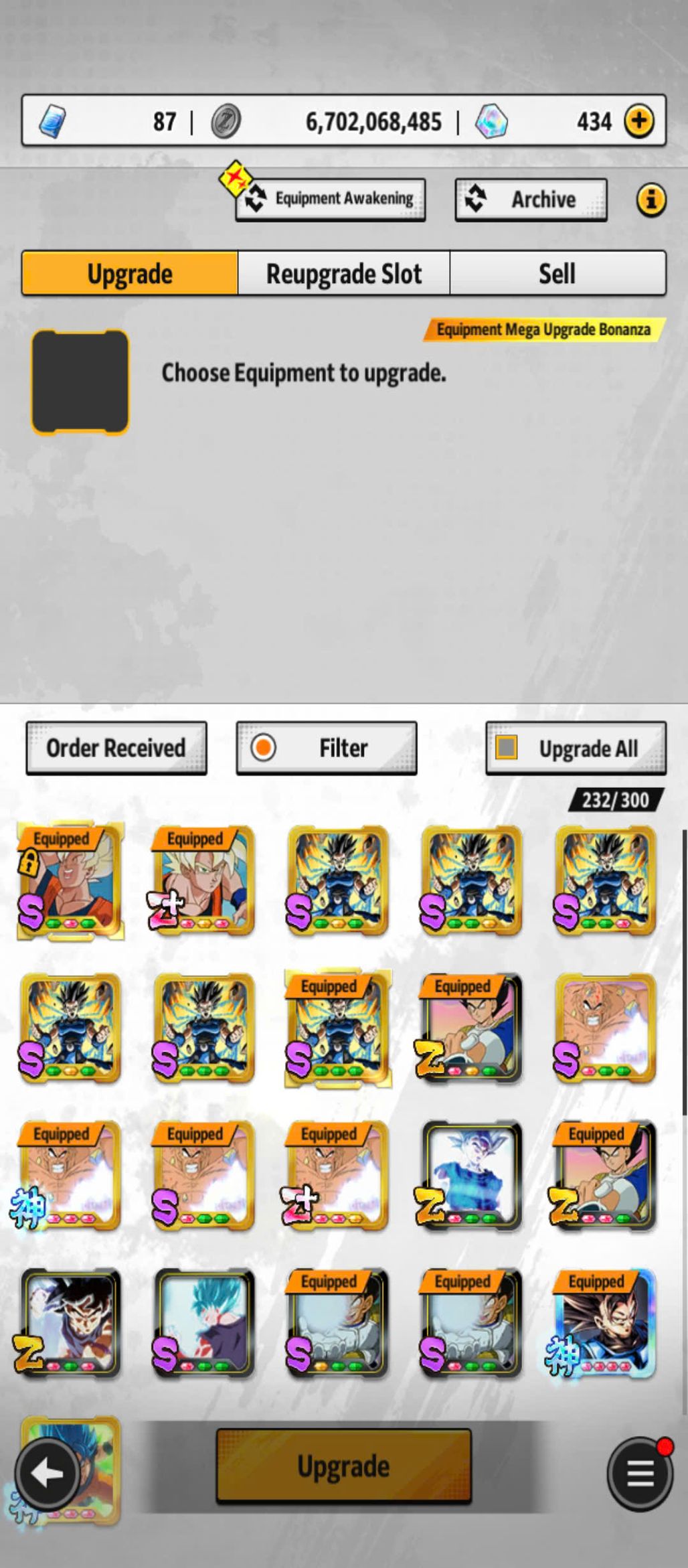This screenshot has width=688, height=1568.
Task: Open the Equipment Mega Upgrade Bonanza banner
Action: (543, 329)
